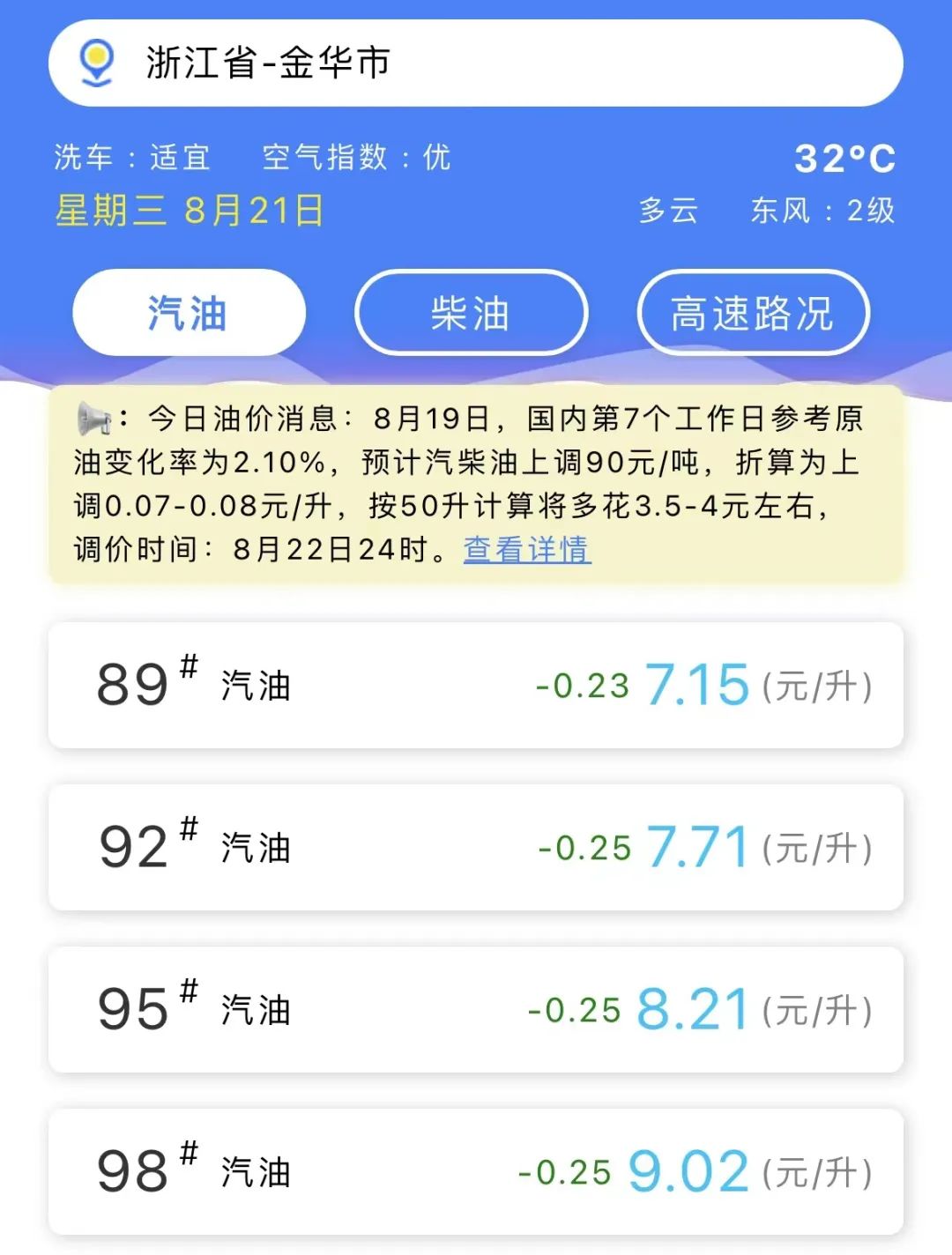Image resolution: width=952 pixels, height=1255 pixels.
Task: Open the 高速路况 tab
Action: pyautogui.click(x=753, y=313)
